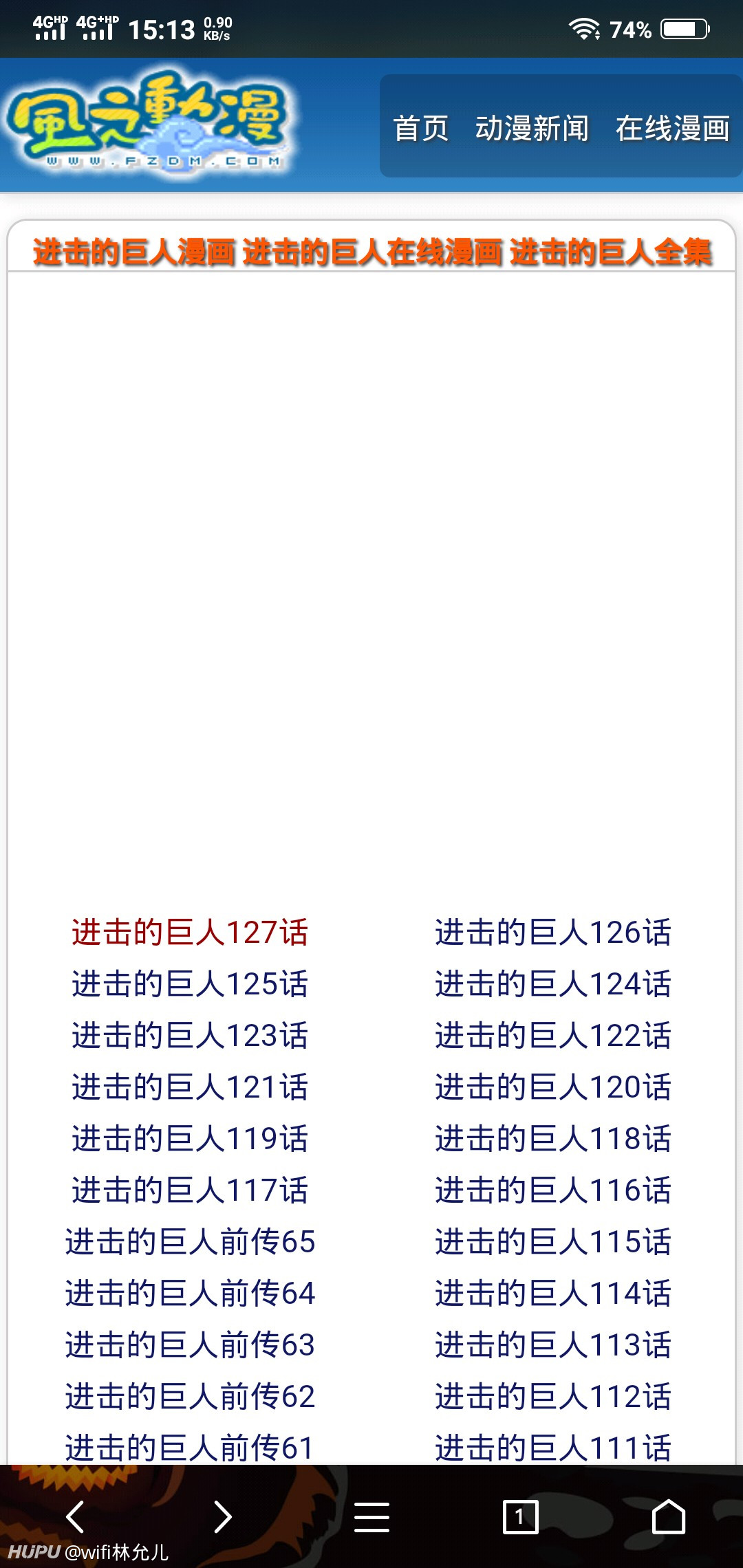Tap the browser forward arrow
Screen dimensions: 743x1568
223,1517
